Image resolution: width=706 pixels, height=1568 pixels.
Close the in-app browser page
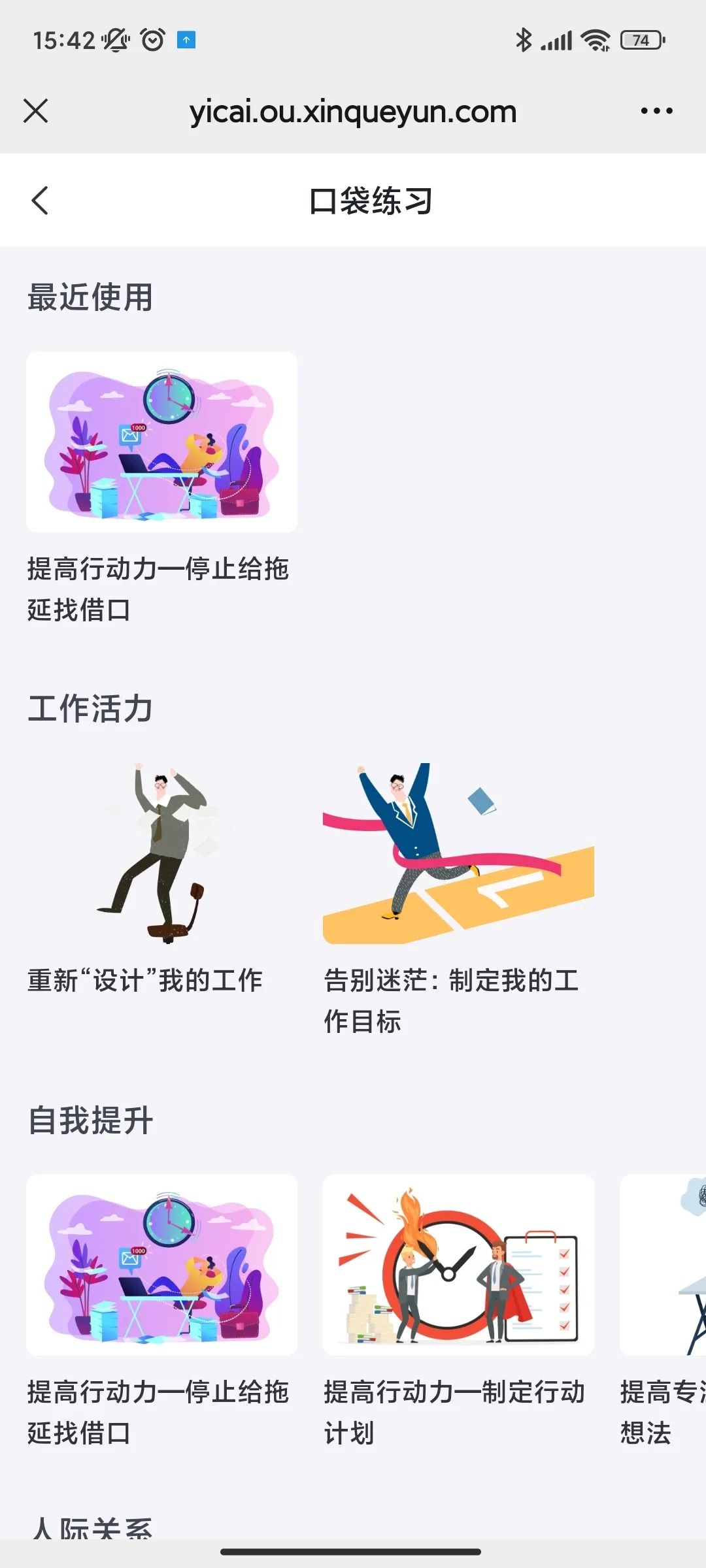(x=36, y=111)
